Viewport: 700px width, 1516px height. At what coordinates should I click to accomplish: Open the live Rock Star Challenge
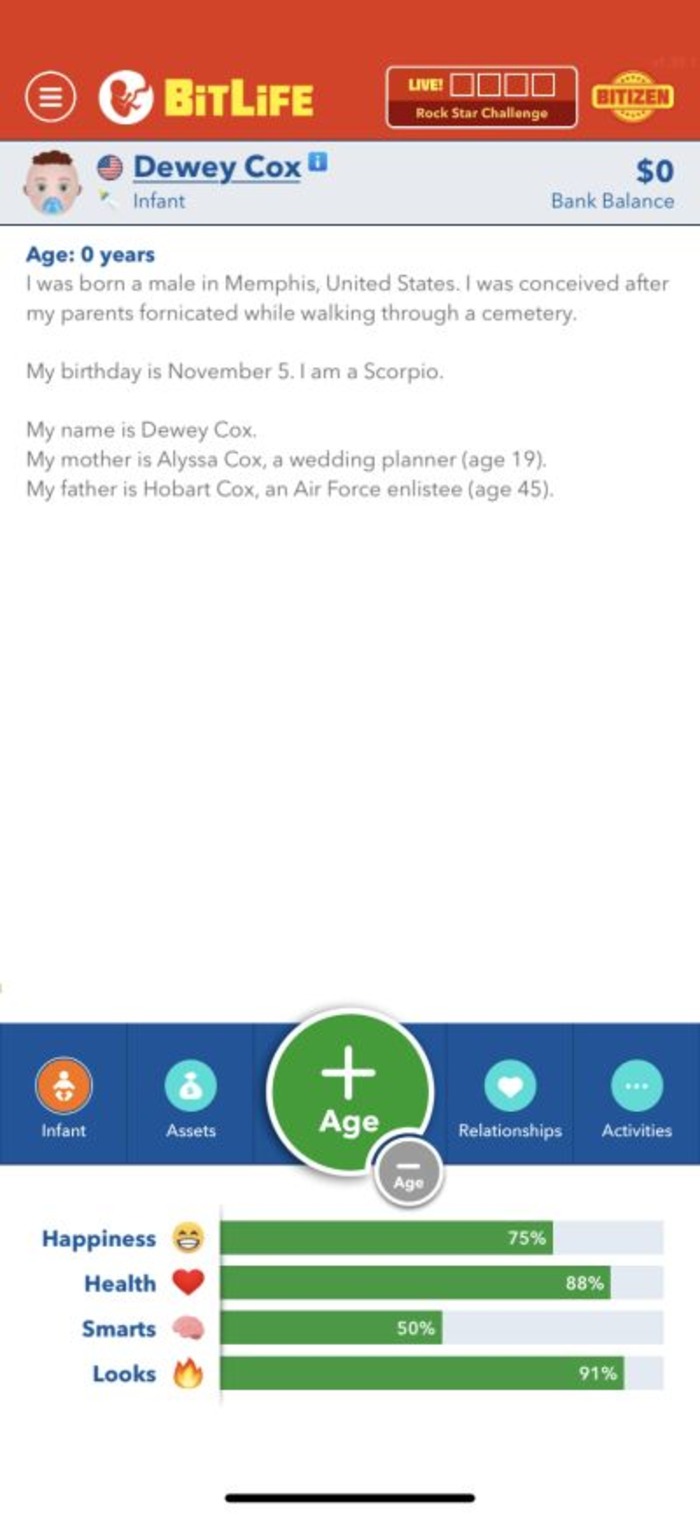pos(482,97)
